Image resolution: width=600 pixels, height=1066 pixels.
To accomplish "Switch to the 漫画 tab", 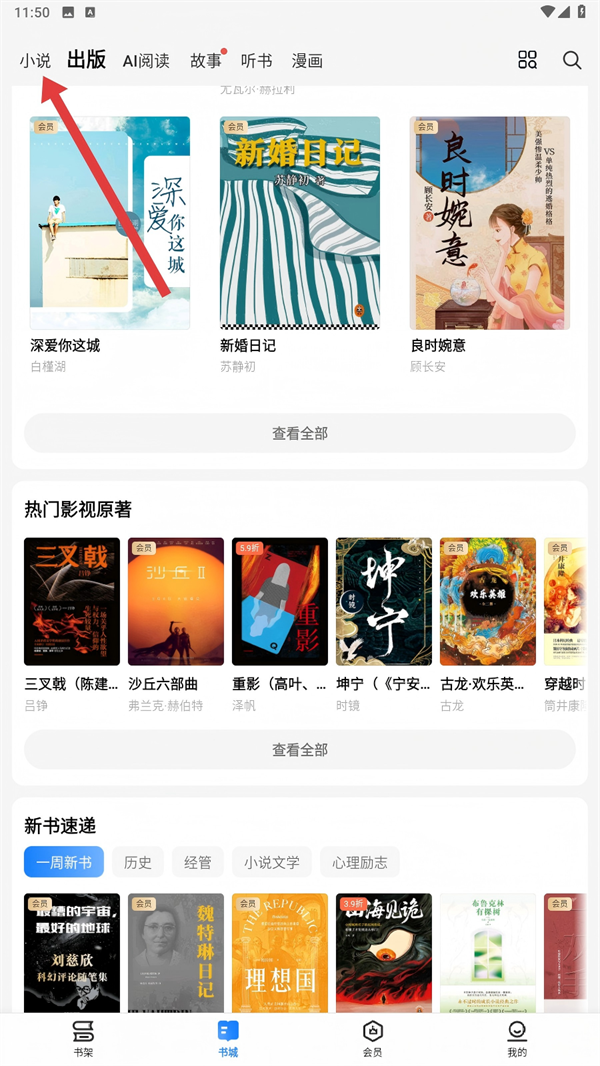I will point(307,60).
